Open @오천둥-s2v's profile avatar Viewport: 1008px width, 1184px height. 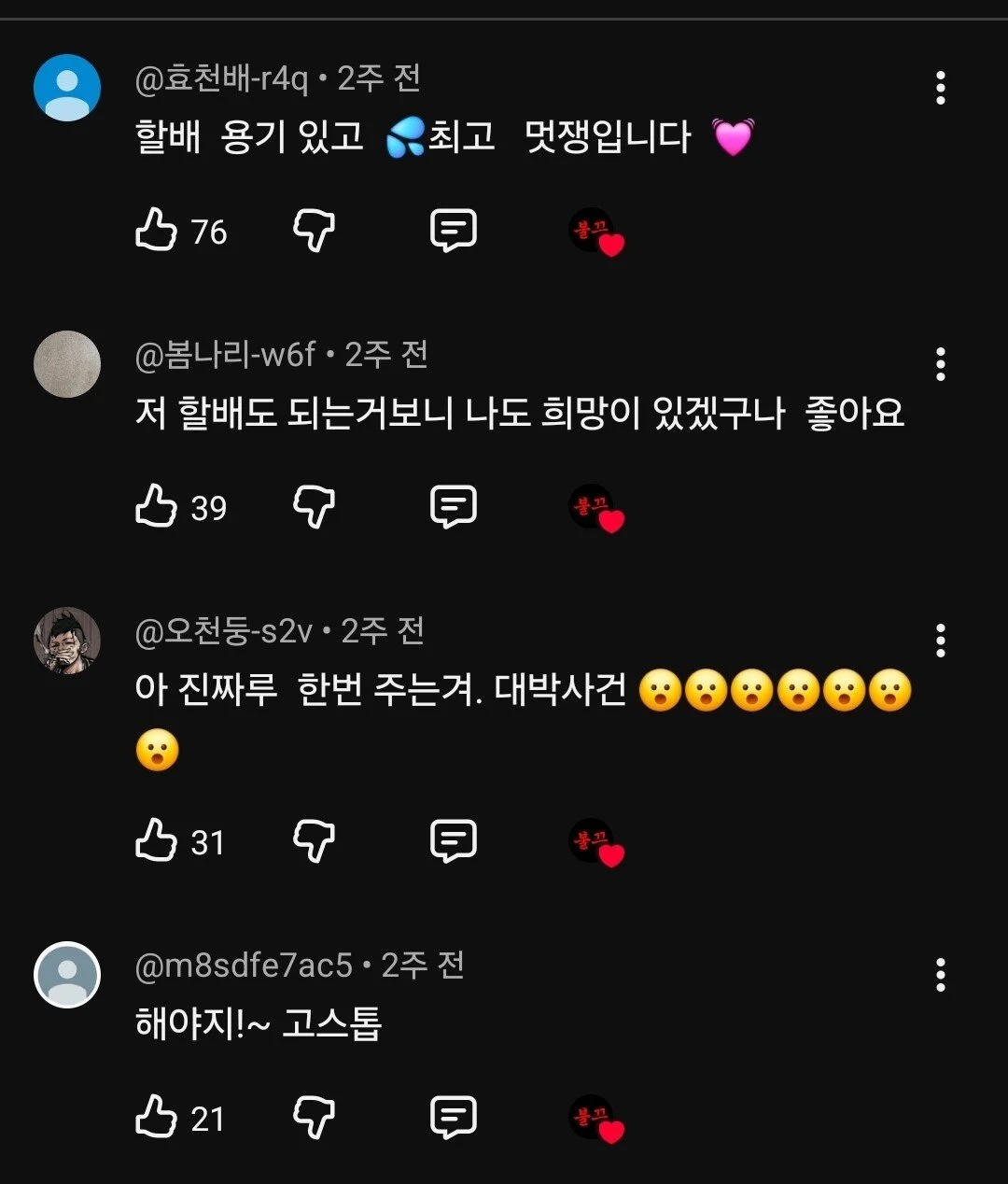pyautogui.click(x=67, y=641)
